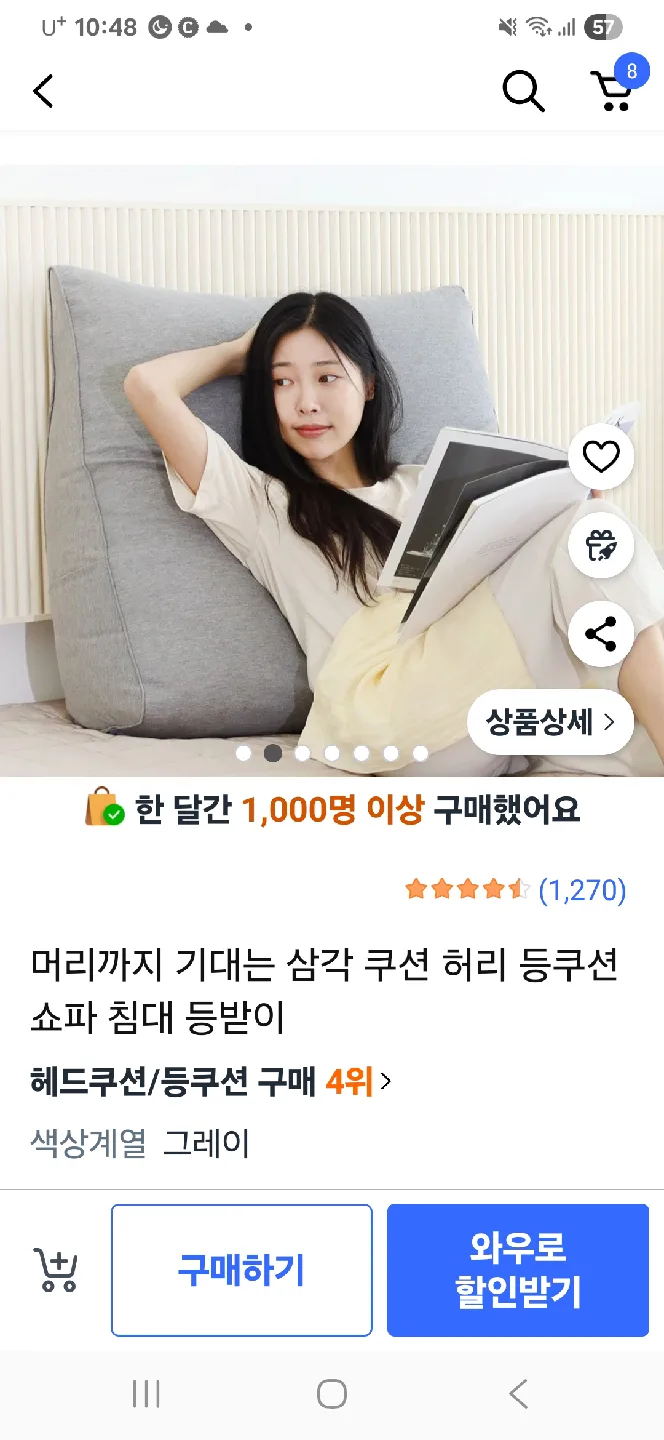The width and height of the screenshot is (664, 1440).
Task: Open 상품상세 product details
Action: [x=550, y=722]
